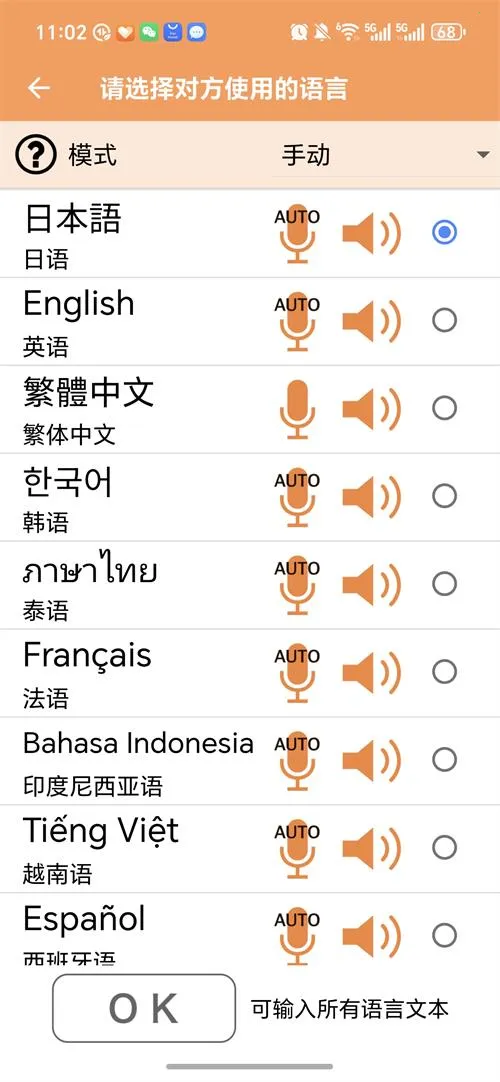Select the 한국어 radio button
The height and width of the screenshot is (1082, 500).
point(444,495)
